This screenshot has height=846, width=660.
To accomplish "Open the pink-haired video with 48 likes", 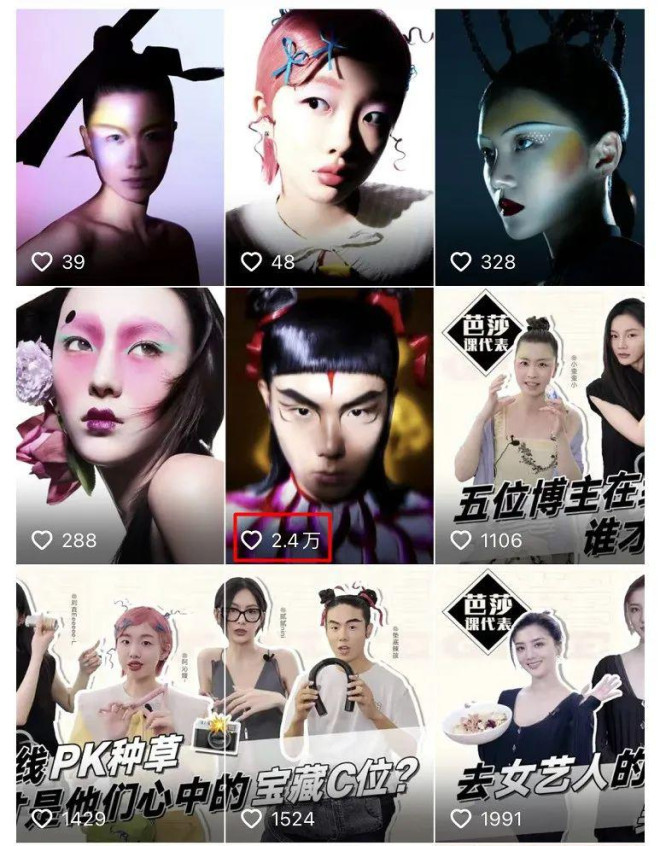I will click(329, 147).
